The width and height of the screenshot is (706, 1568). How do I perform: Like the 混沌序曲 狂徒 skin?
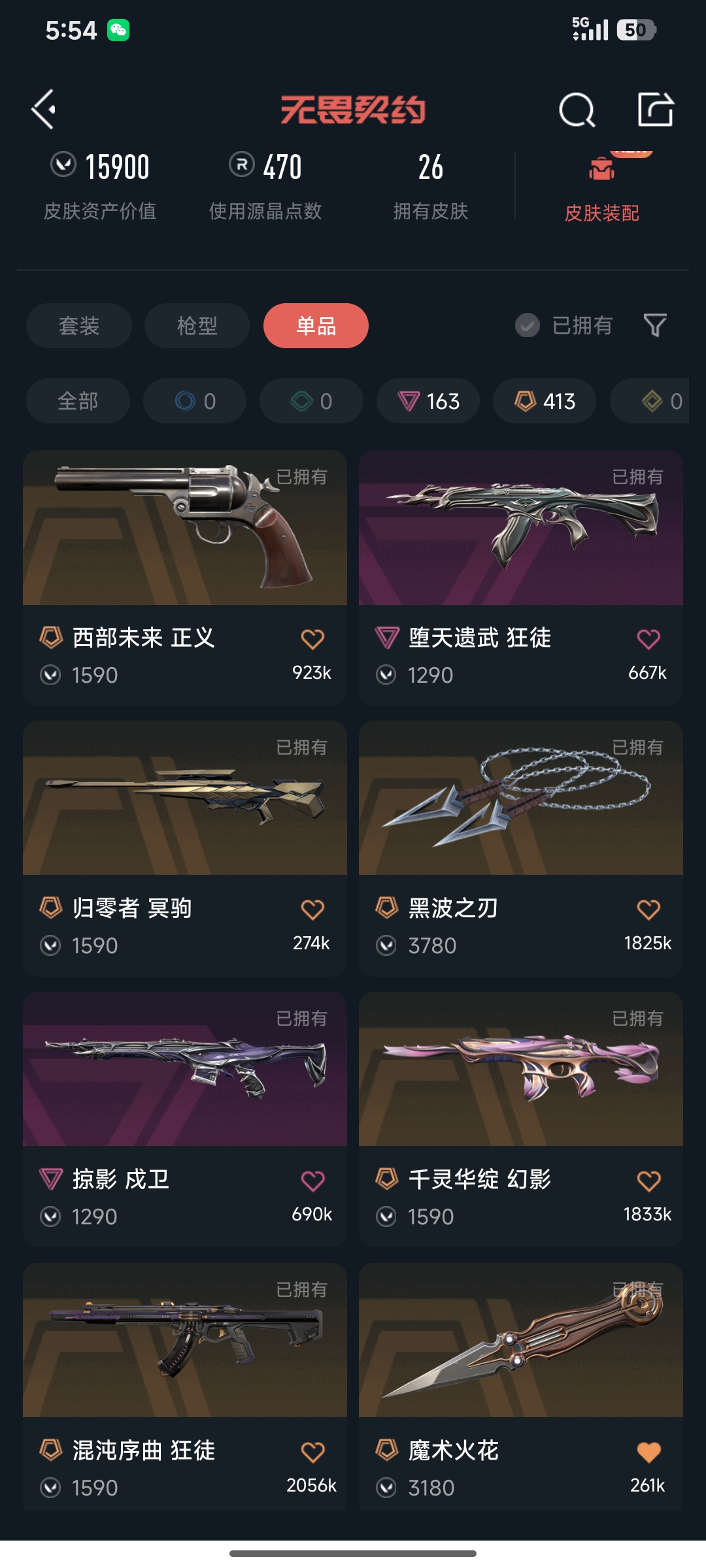pos(312,1452)
